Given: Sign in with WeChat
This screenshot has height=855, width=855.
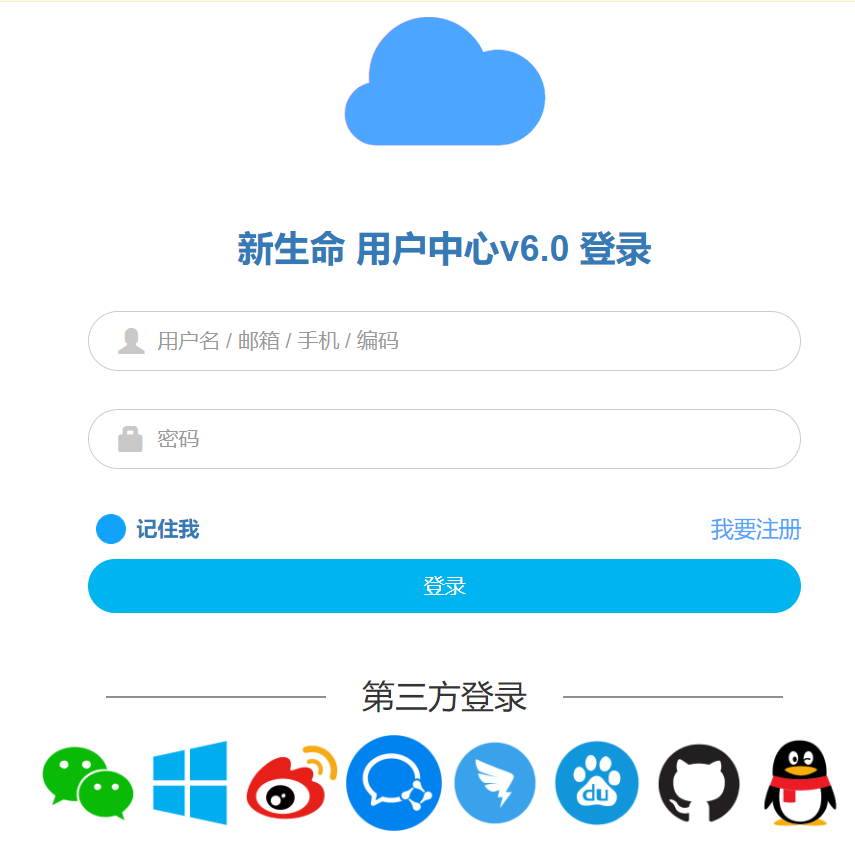Looking at the screenshot, I should pos(88,783).
